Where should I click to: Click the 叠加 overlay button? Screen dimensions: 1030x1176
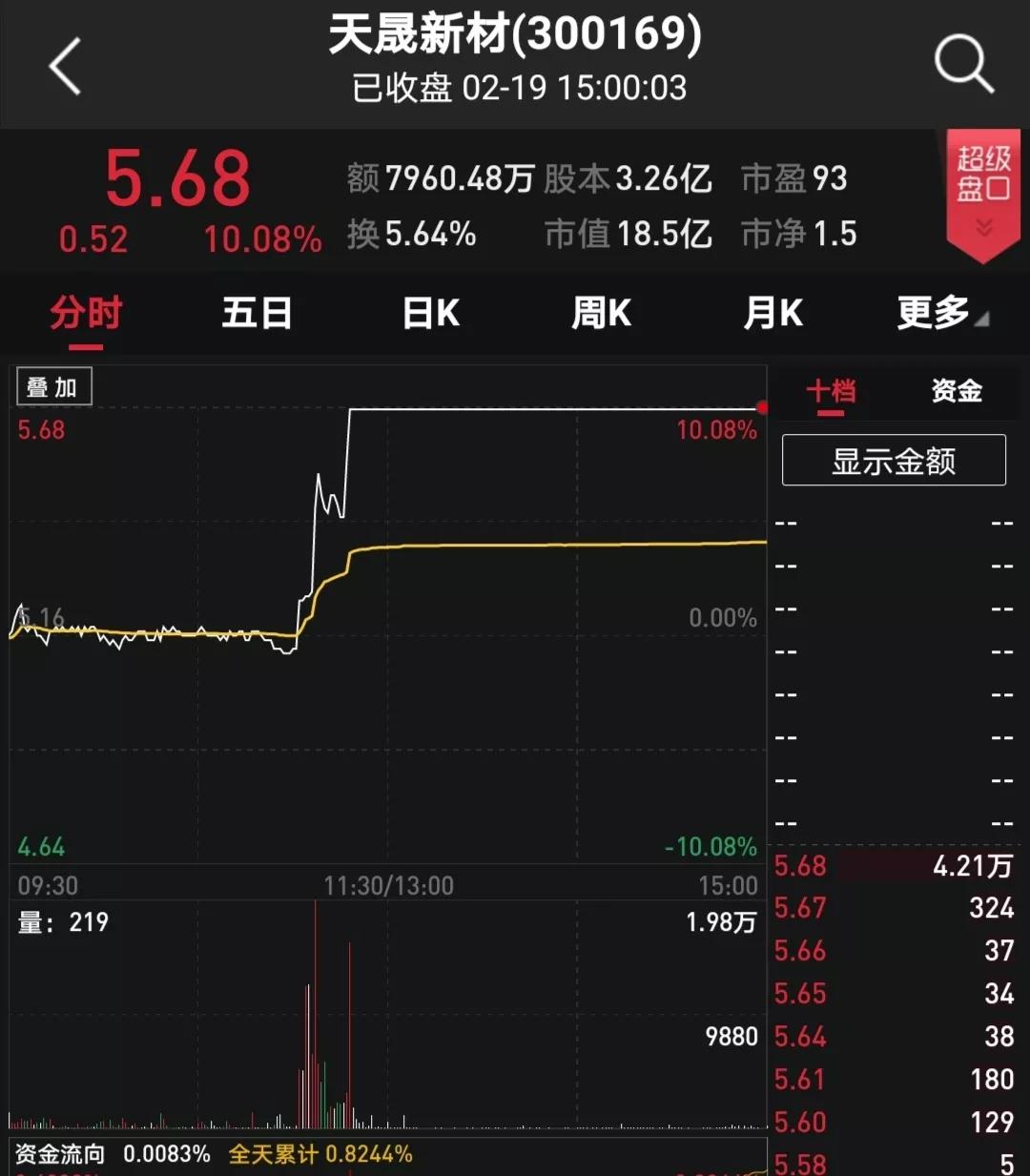(x=53, y=386)
